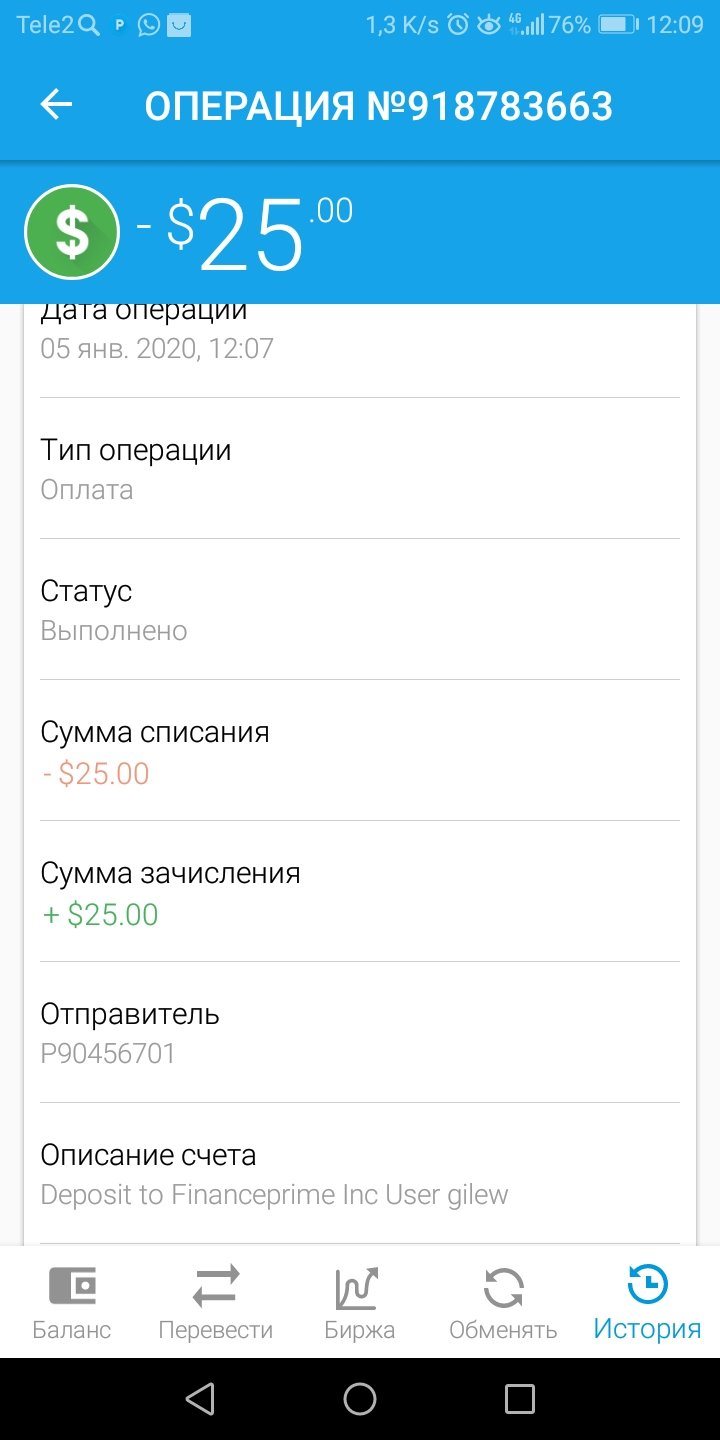Switch to the Перевести tab
720x1440 pixels.
[x=216, y=1301]
